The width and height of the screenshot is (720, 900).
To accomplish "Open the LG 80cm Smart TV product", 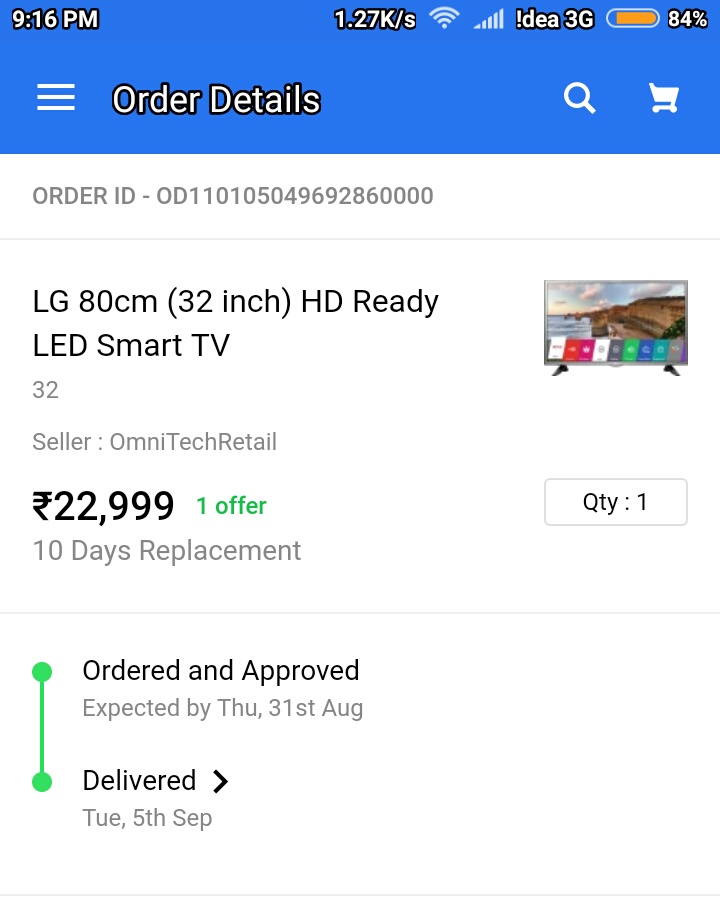I will [x=236, y=323].
